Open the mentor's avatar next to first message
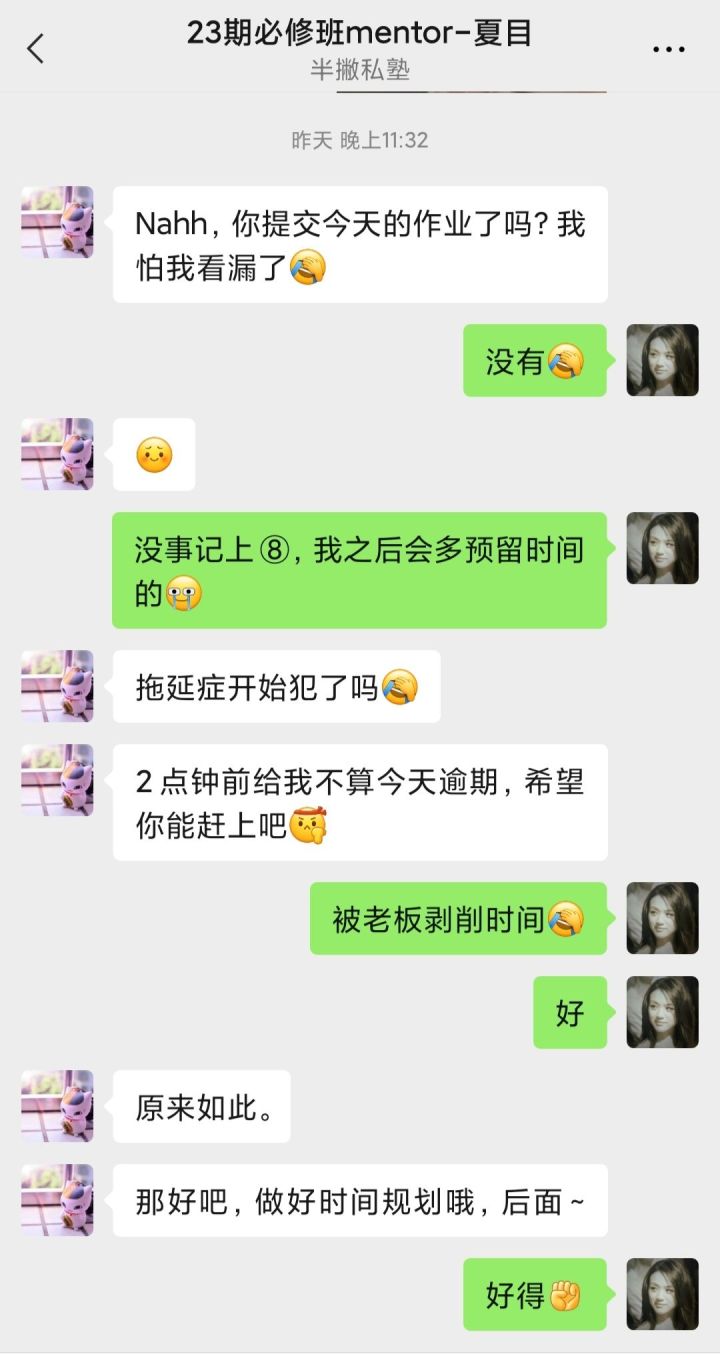 pyautogui.click(x=57, y=223)
